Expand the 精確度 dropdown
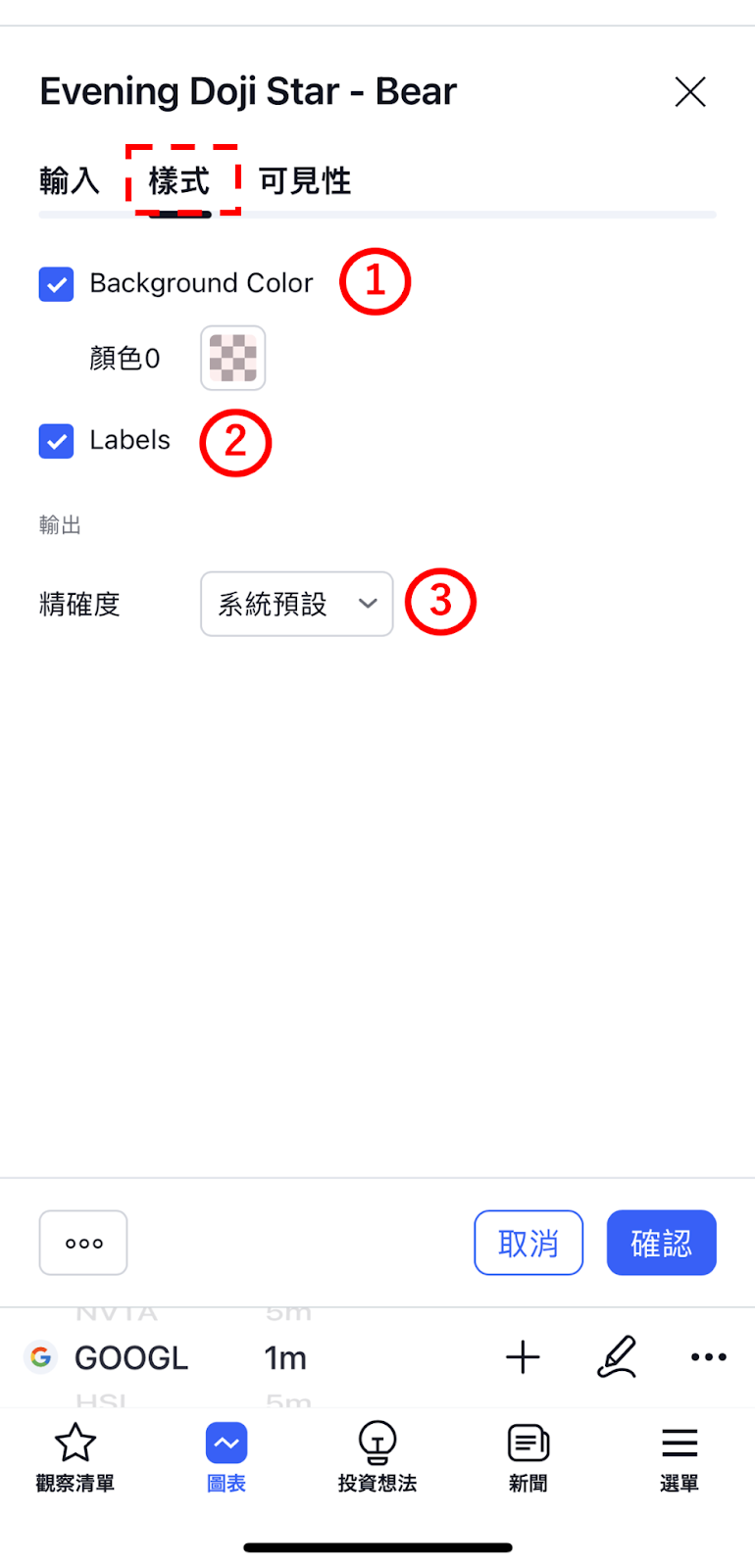 297,604
